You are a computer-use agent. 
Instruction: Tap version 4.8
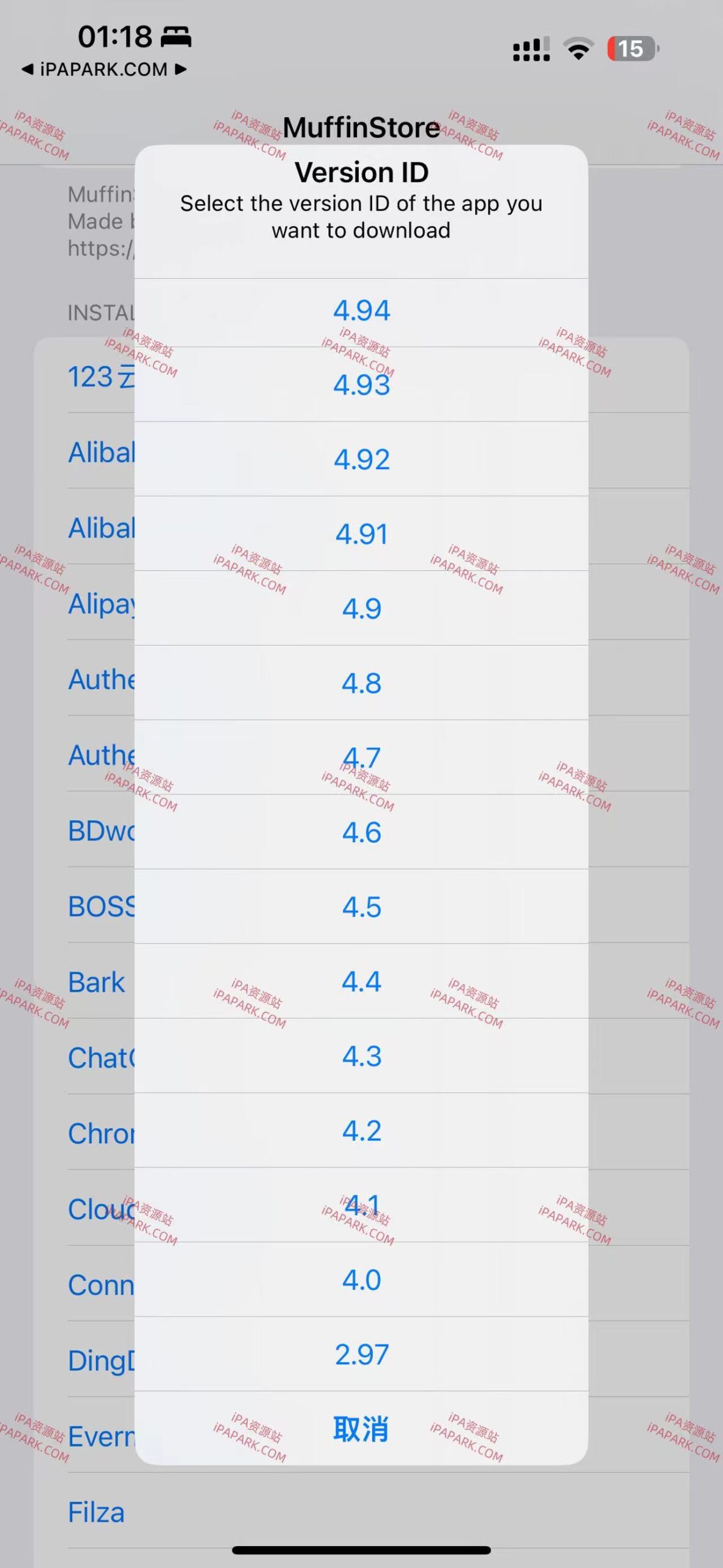click(361, 683)
